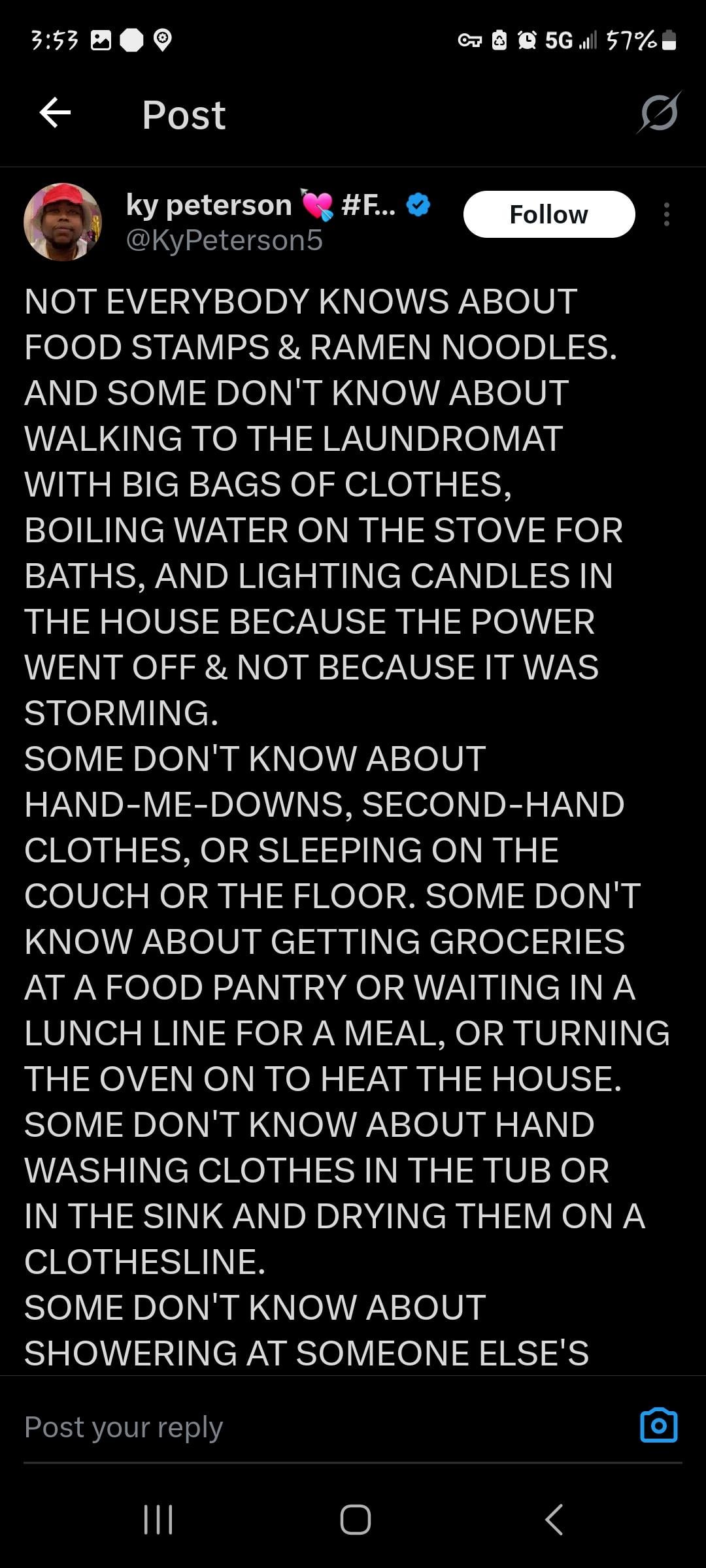Attach a photo with the camera icon
Image resolution: width=706 pixels, height=1568 pixels.
tap(658, 1426)
